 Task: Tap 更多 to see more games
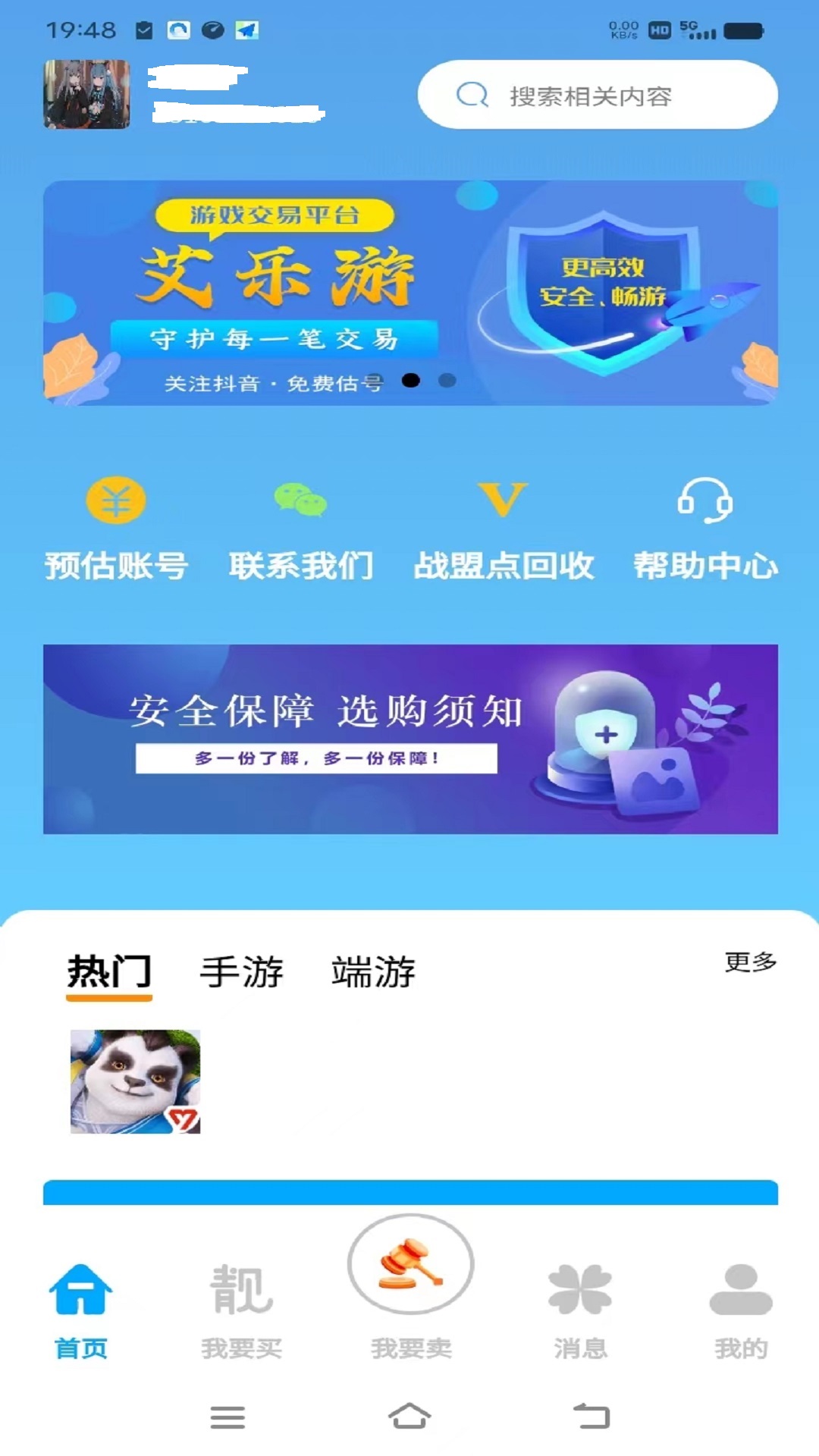pyautogui.click(x=751, y=962)
